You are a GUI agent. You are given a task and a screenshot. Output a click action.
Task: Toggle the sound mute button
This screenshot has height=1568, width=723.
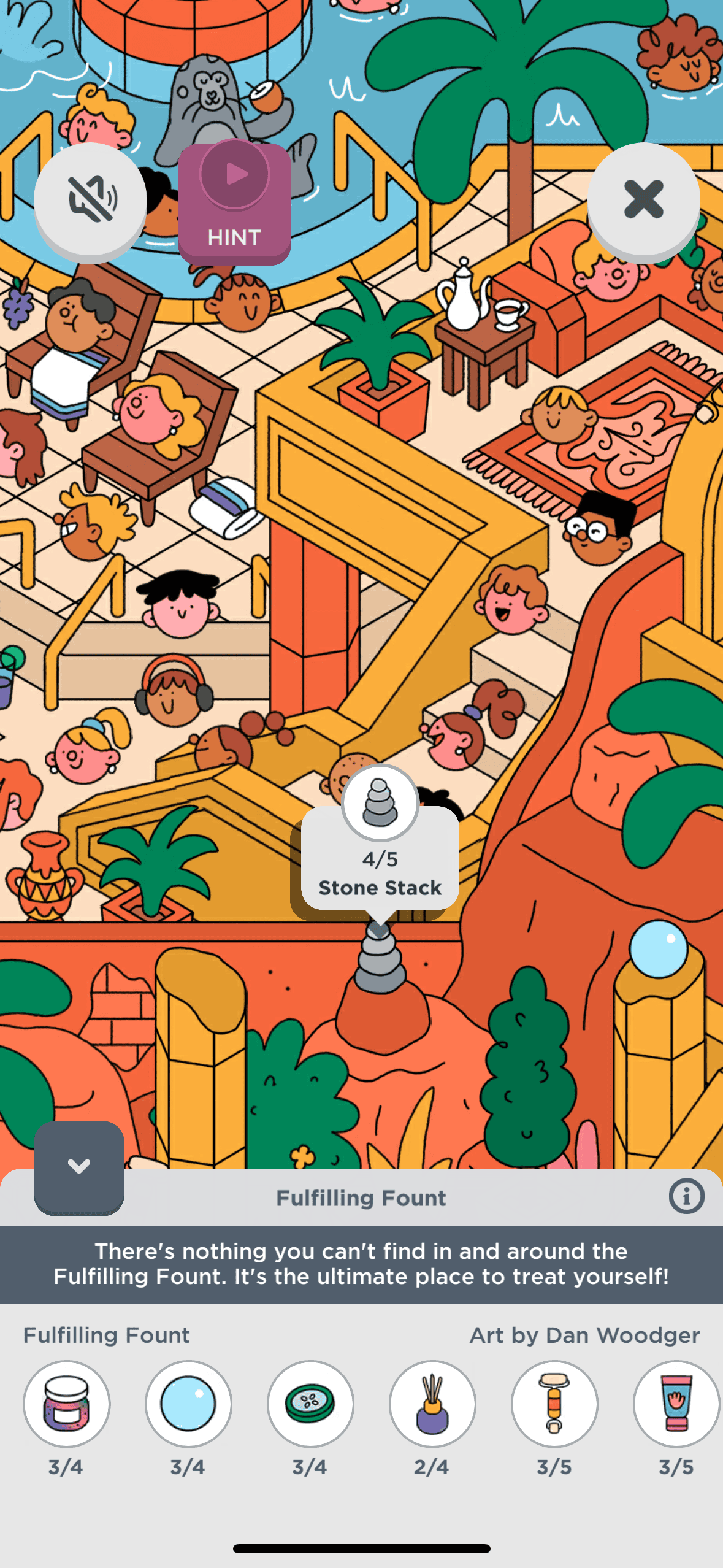90,199
